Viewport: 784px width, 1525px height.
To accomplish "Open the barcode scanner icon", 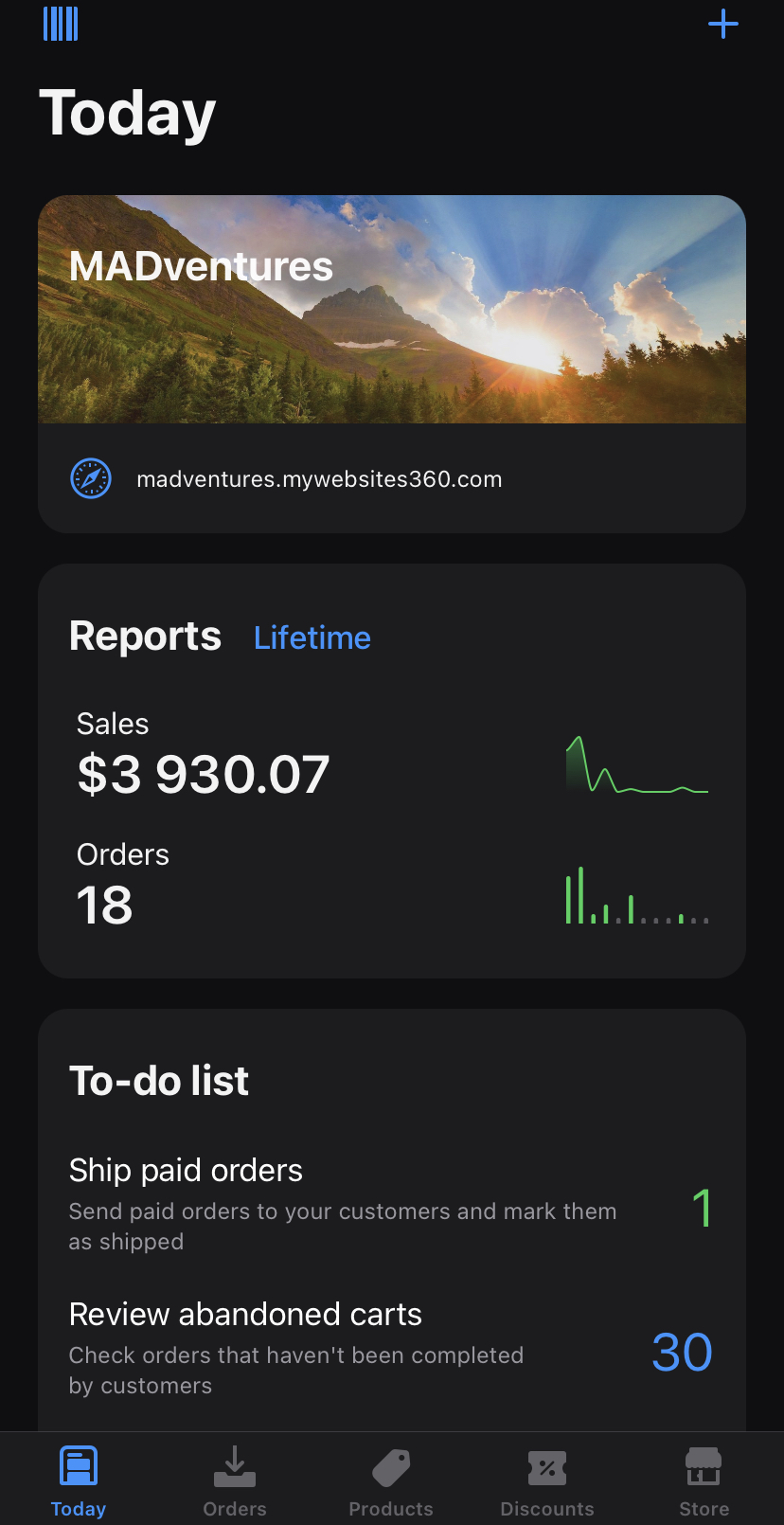I will click(61, 24).
